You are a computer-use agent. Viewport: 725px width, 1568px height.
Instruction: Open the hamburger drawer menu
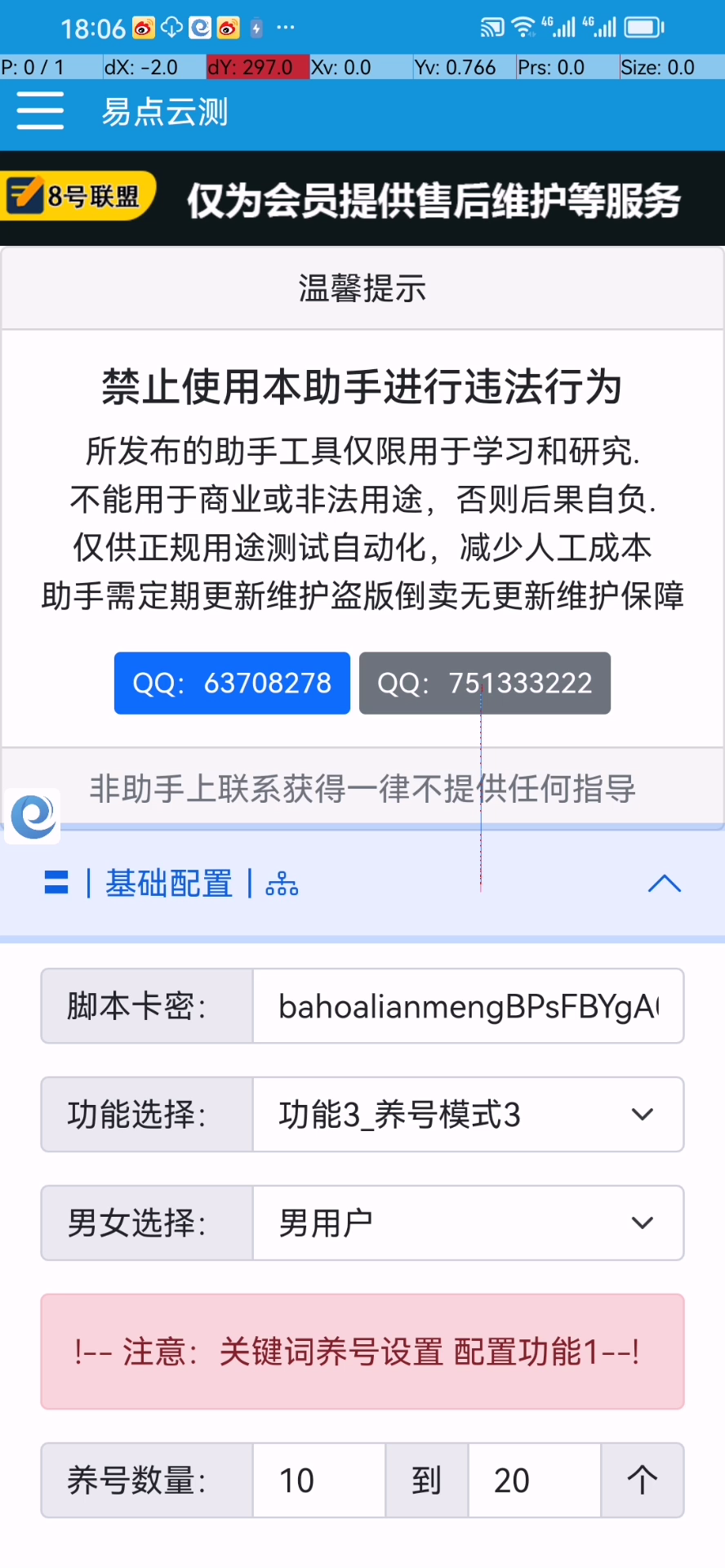coord(39,111)
